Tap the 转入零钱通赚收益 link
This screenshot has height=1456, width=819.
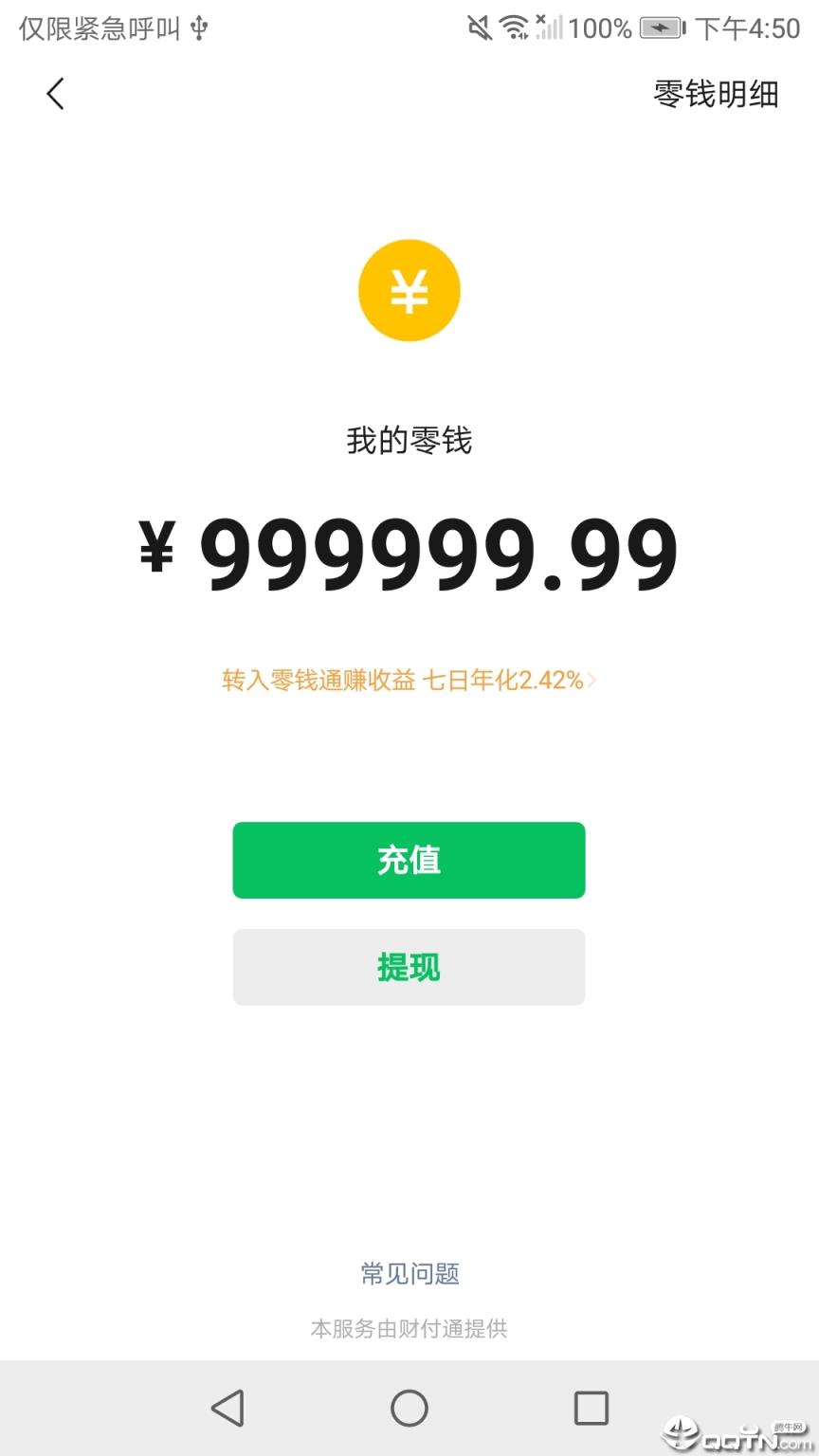[318, 680]
